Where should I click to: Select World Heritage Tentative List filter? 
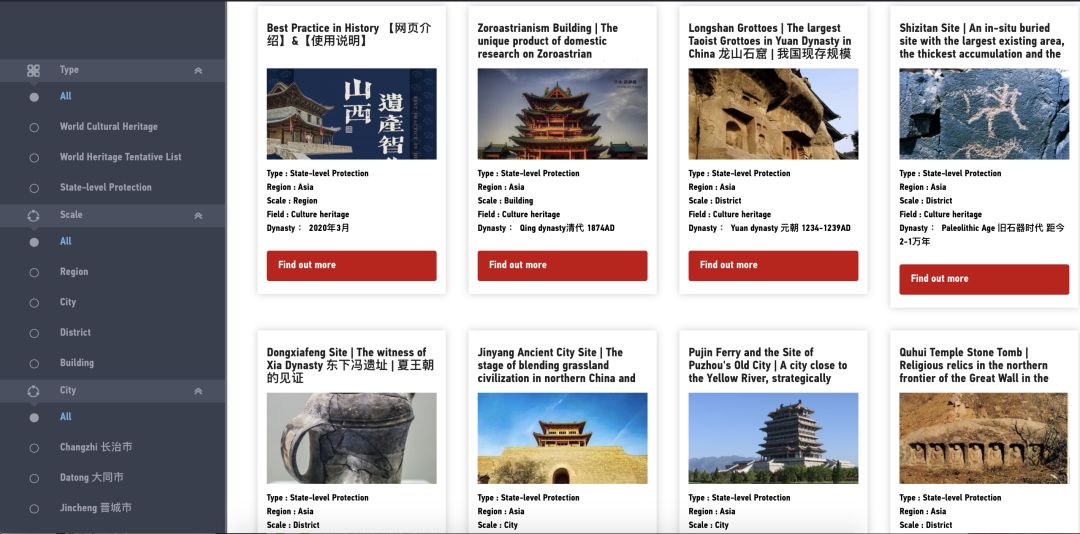coord(120,157)
